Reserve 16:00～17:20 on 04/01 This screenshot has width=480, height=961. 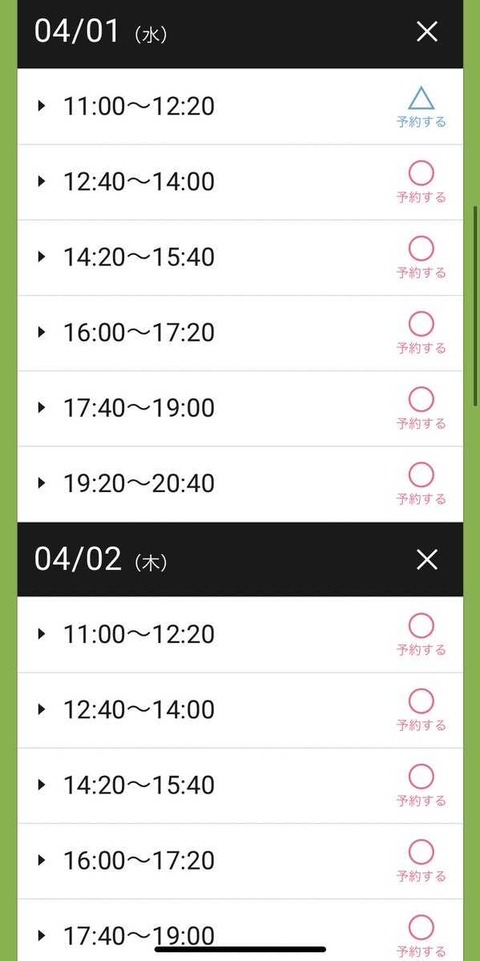[x=421, y=333]
